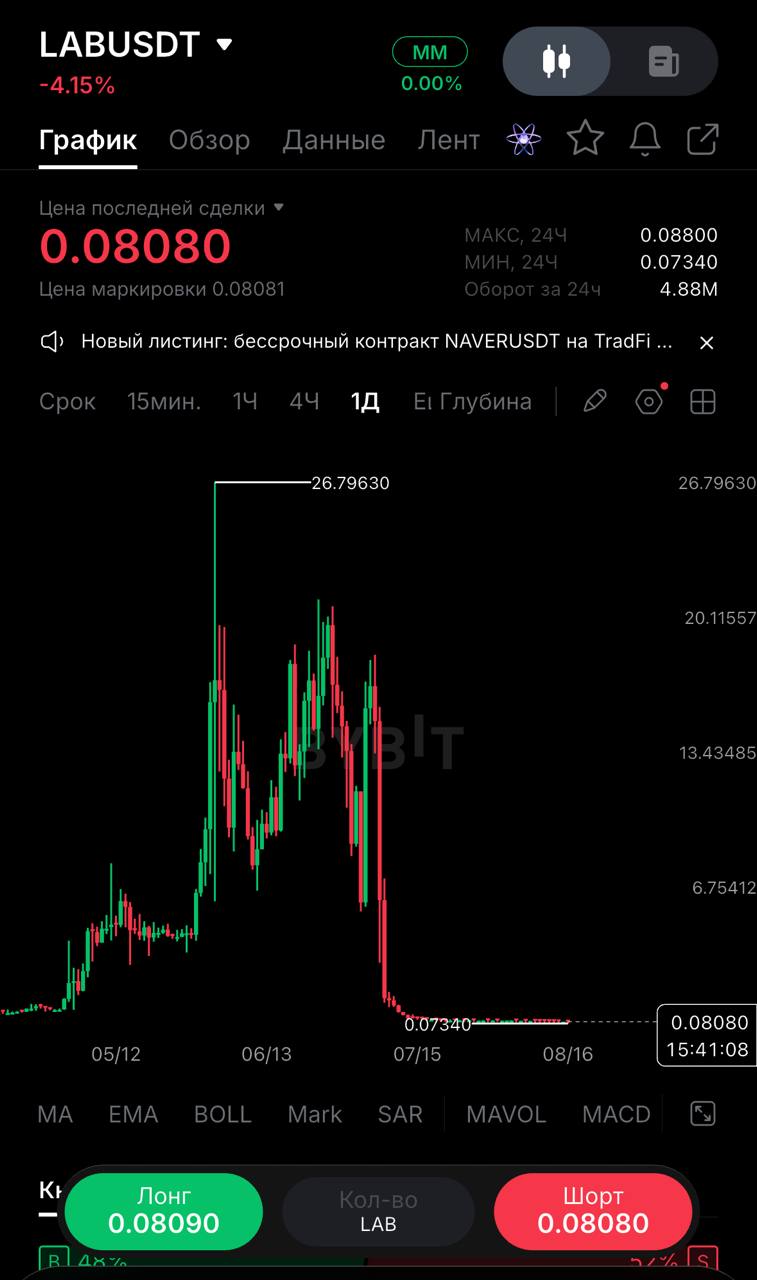Screen dimensions: 757x1280
Task: Expand the chart to fullscreen
Action: tap(703, 1113)
